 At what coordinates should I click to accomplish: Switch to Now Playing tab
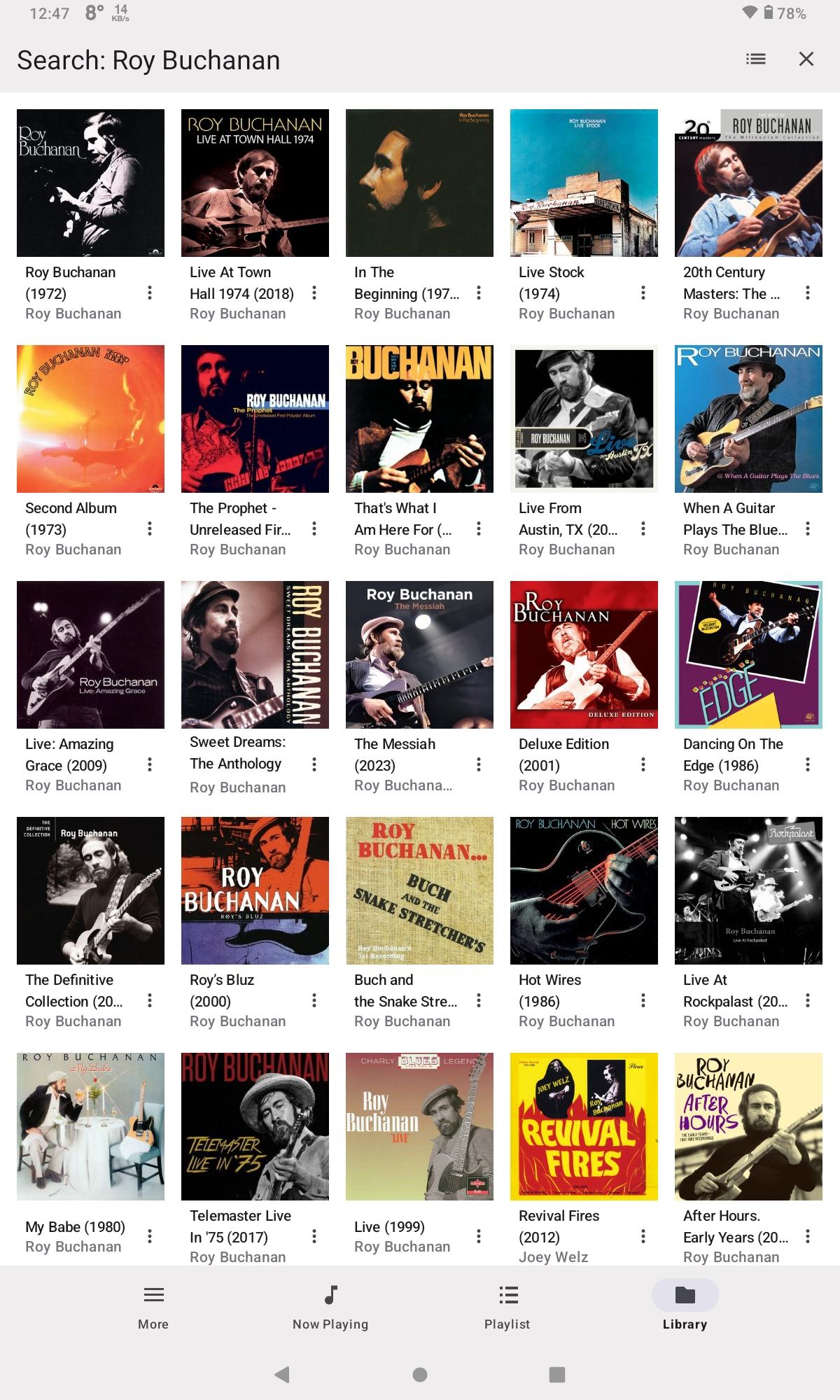point(330,1307)
